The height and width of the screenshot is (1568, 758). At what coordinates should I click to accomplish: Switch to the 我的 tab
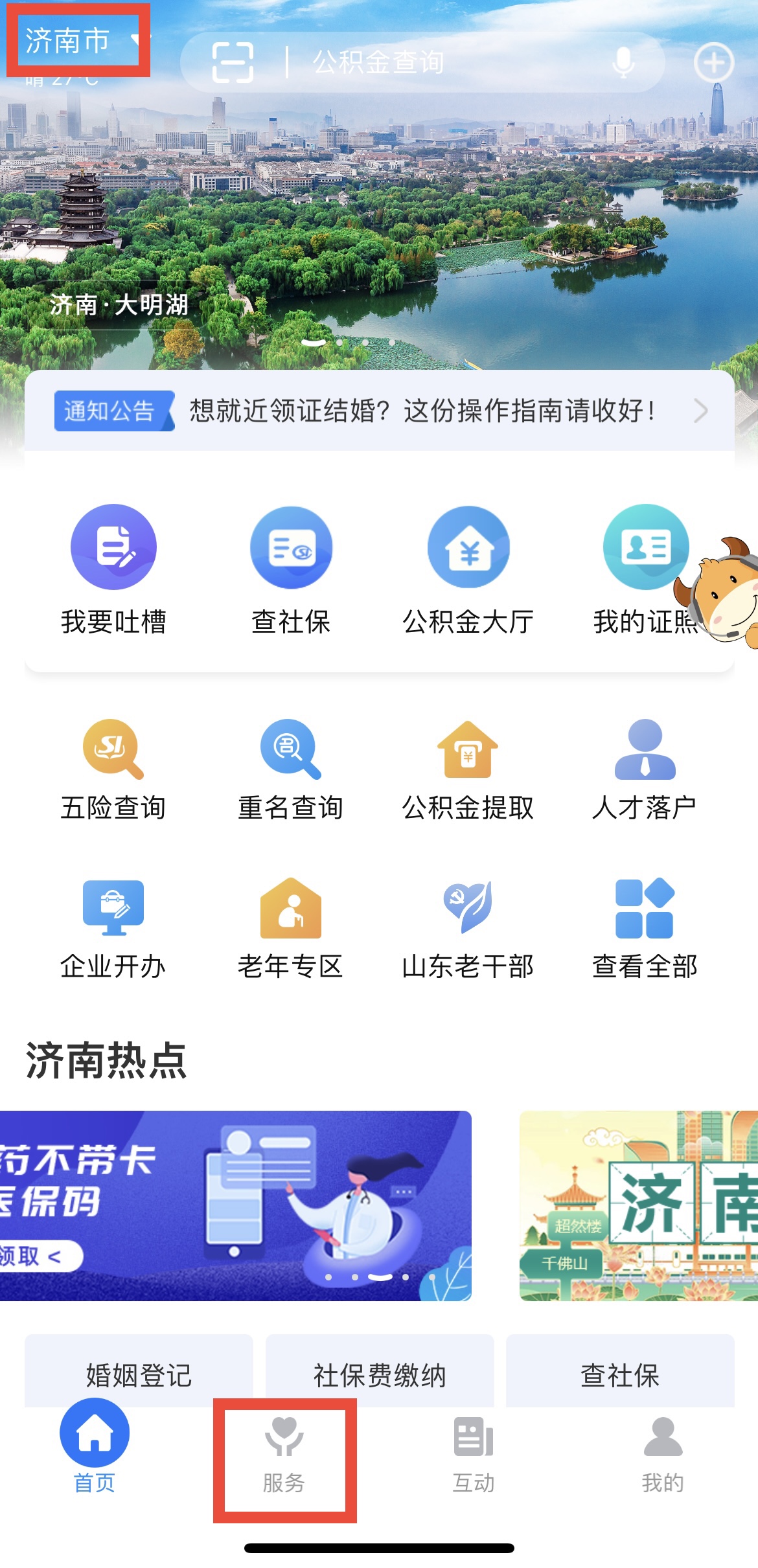663,1456
